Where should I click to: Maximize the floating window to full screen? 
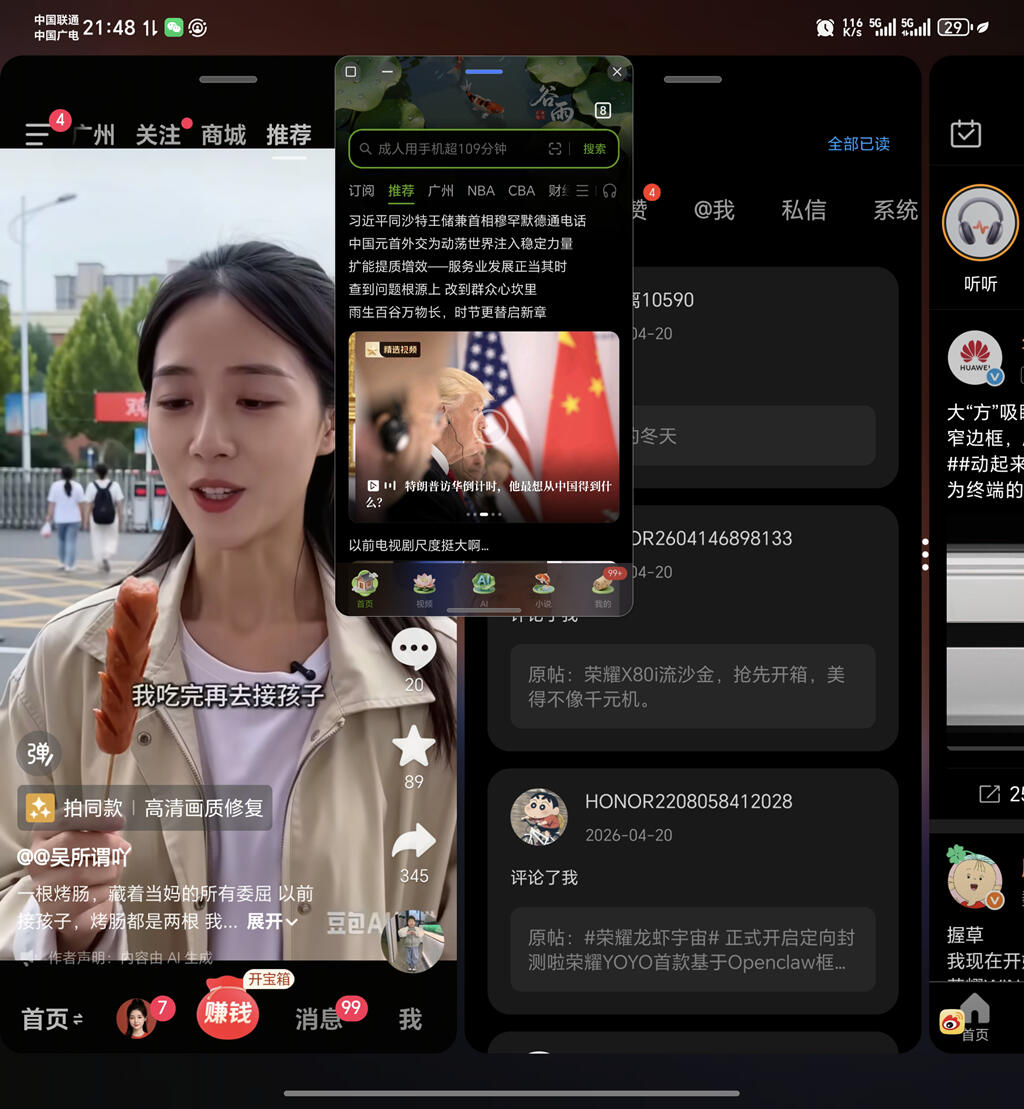point(351,71)
